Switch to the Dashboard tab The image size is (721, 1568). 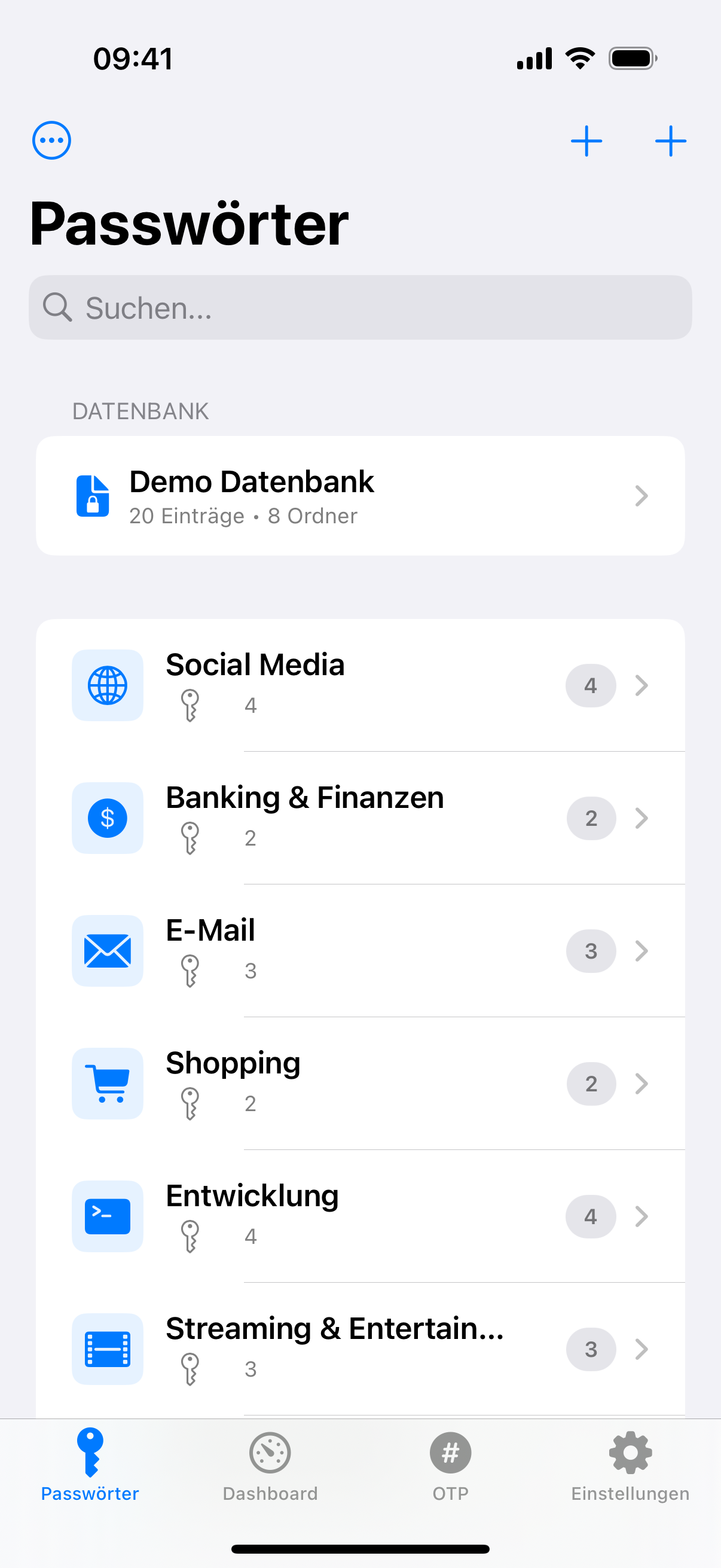(x=270, y=1466)
